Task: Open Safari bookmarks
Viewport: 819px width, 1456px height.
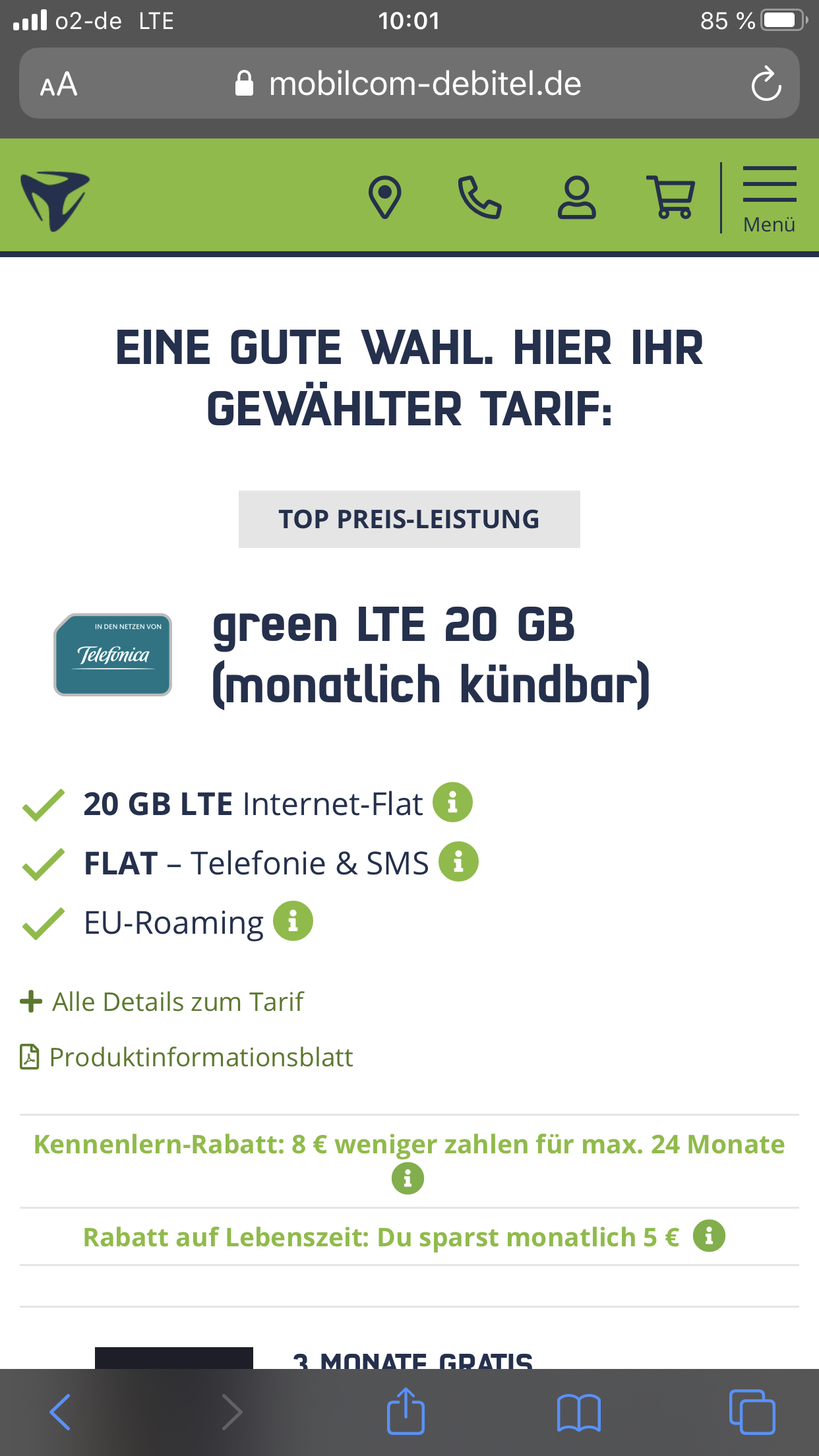Action: pyautogui.click(x=578, y=1412)
